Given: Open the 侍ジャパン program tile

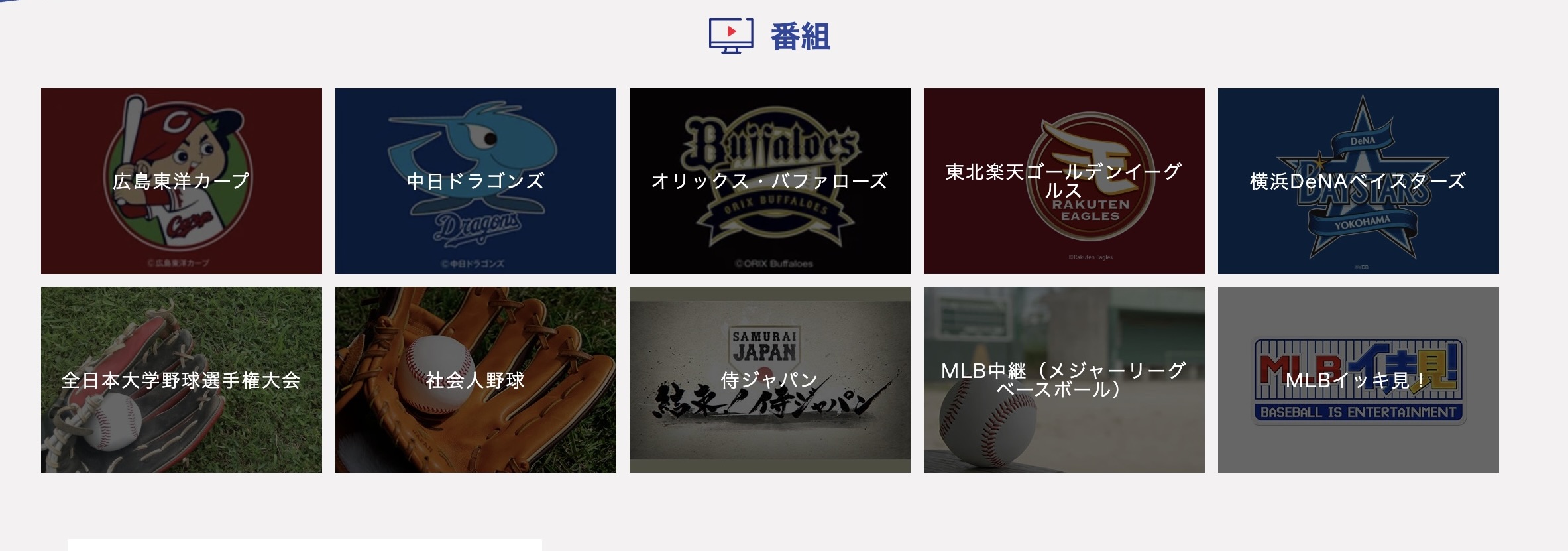Looking at the screenshot, I should (x=769, y=379).
